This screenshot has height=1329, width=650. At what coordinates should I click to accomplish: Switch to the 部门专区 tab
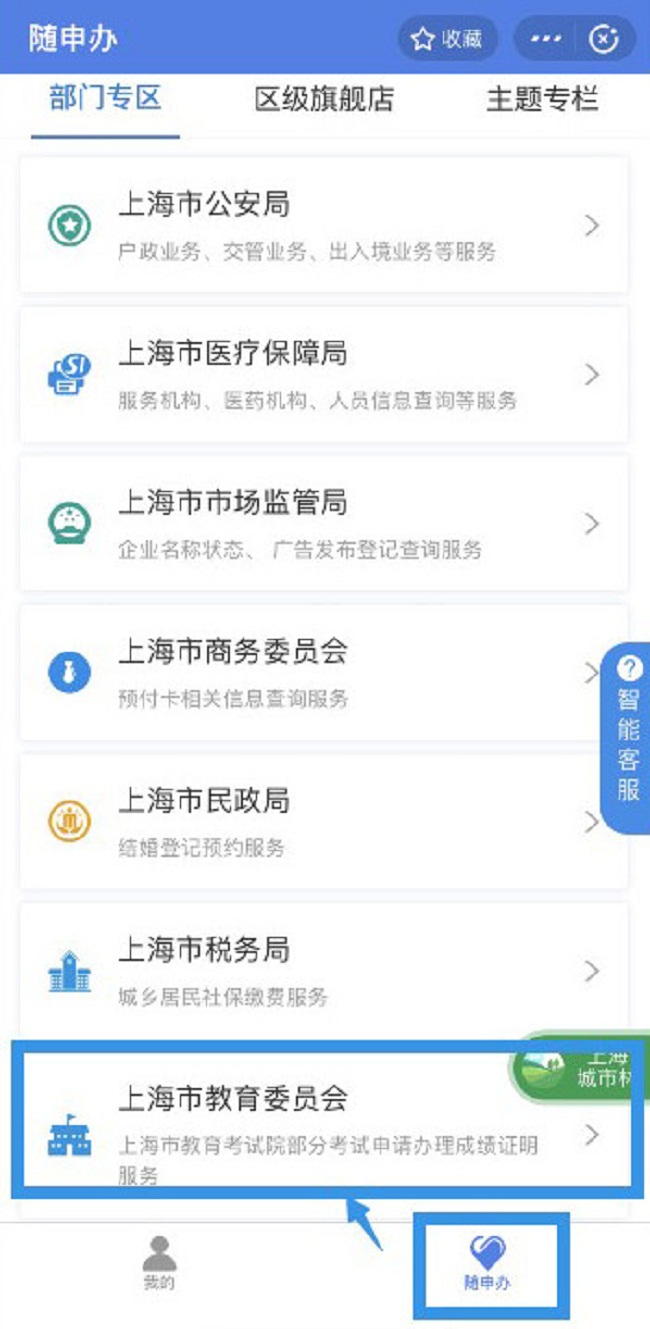click(105, 99)
